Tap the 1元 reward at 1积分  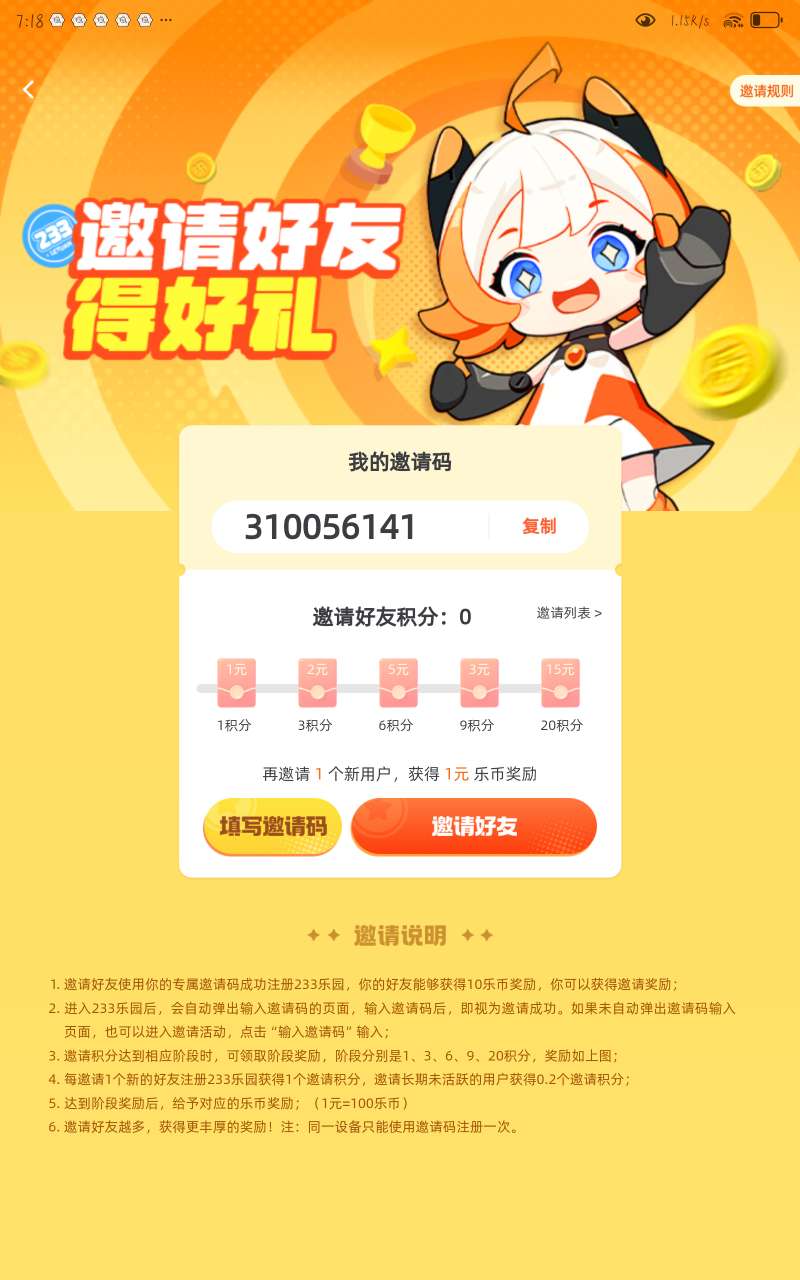[237, 683]
